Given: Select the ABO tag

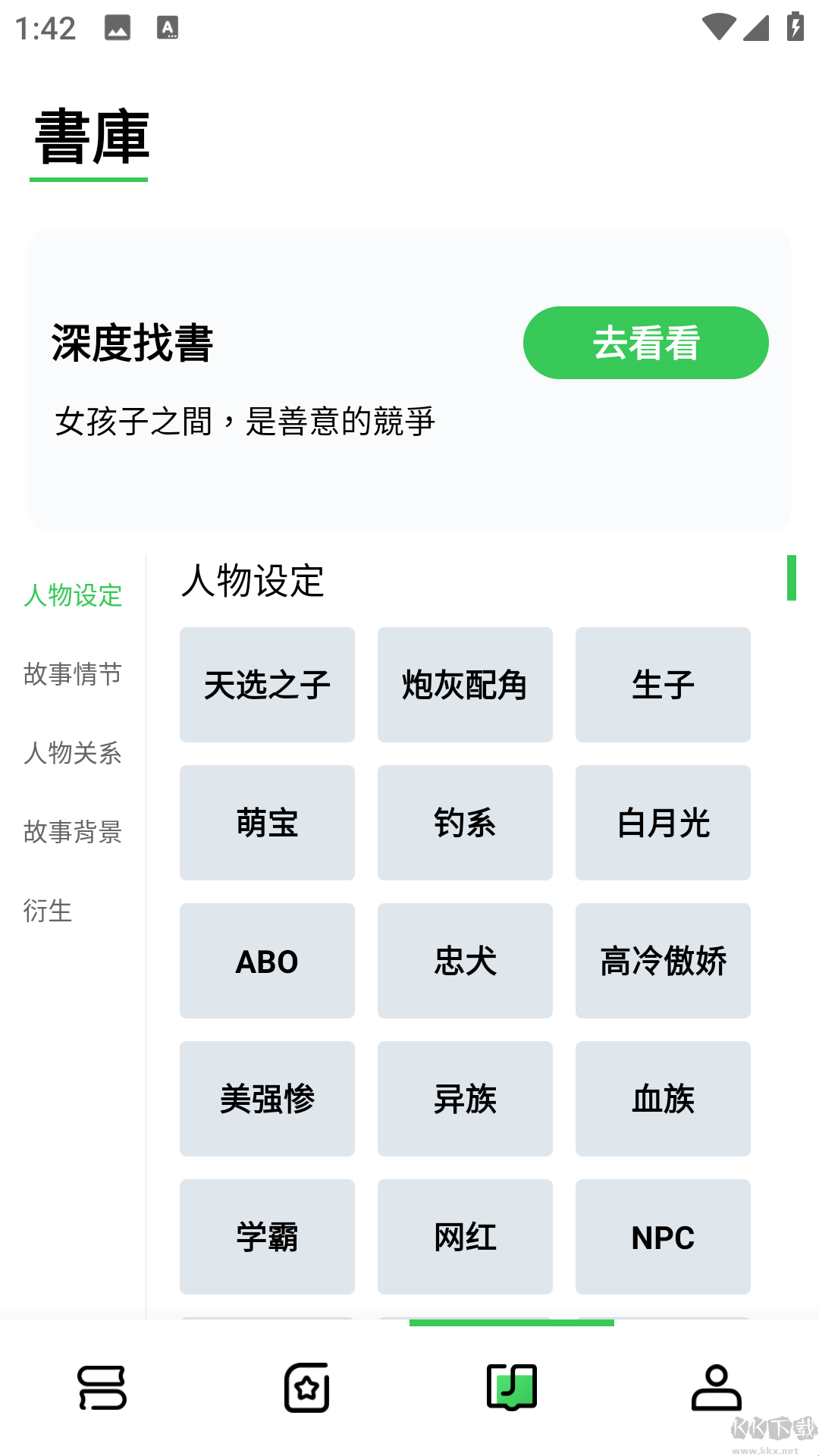Looking at the screenshot, I should point(267,961).
